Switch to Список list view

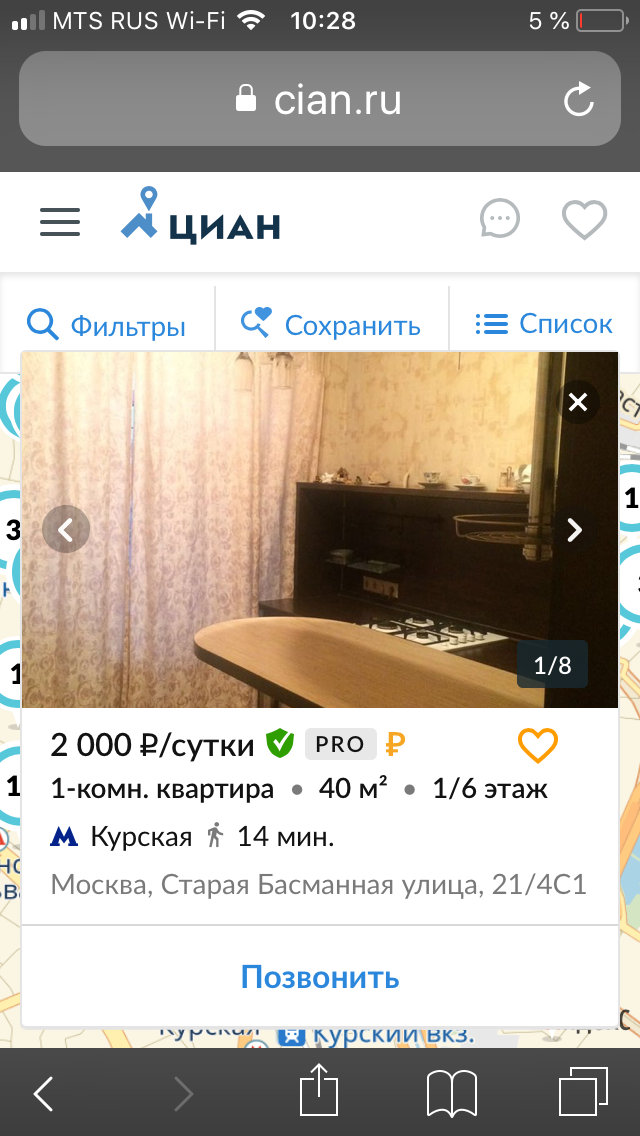[x=544, y=324]
